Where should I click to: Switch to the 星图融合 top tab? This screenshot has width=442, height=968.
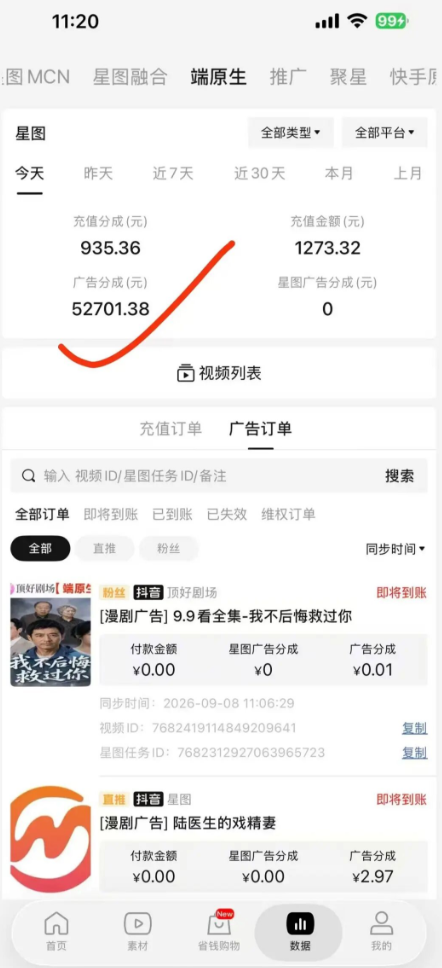click(x=130, y=77)
